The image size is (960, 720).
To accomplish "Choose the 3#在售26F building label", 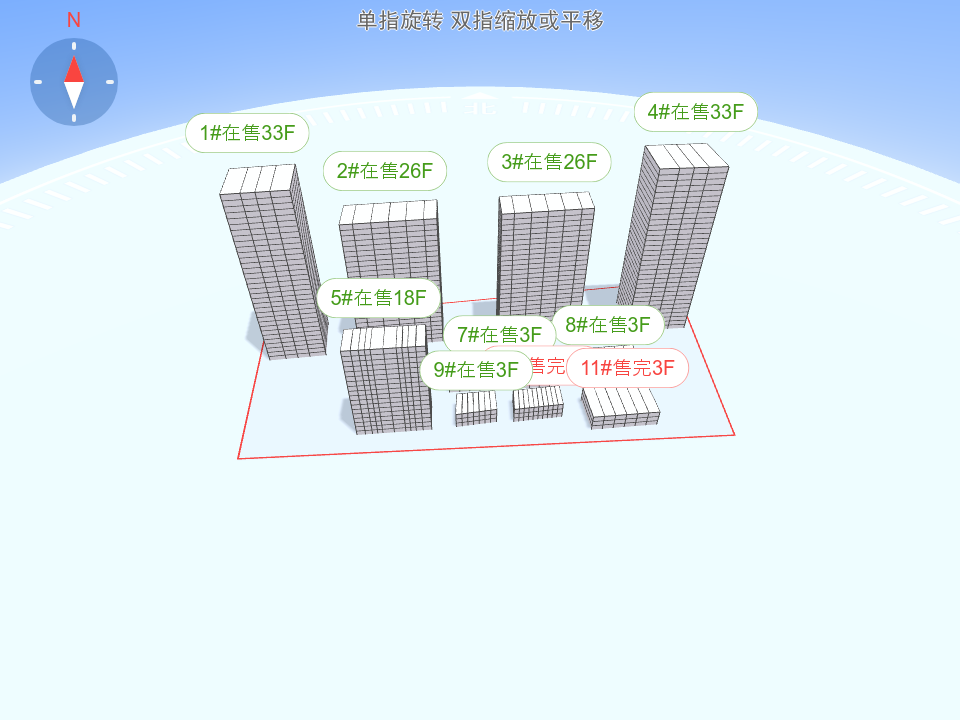I will coord(549,162).
